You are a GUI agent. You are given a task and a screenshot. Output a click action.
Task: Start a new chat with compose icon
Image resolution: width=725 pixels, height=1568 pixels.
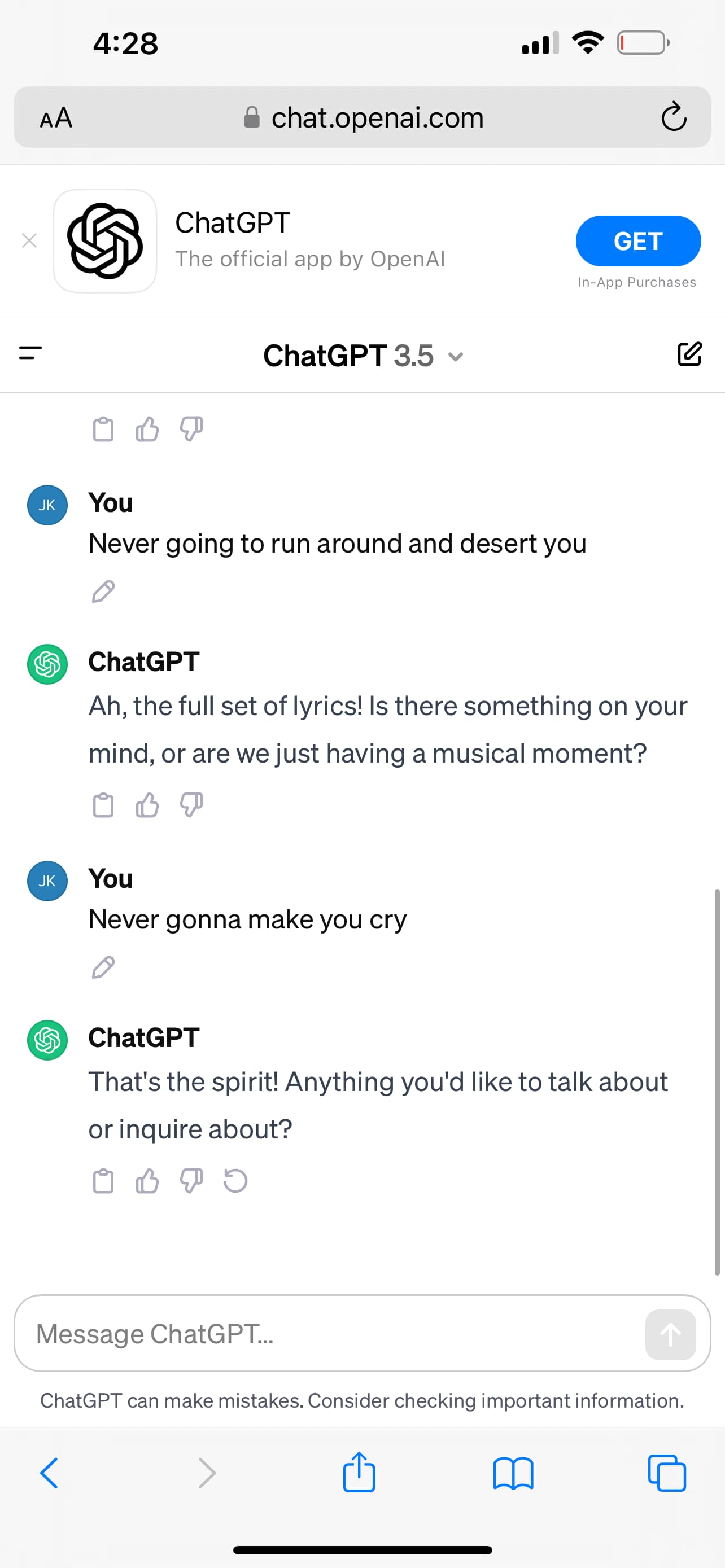coord(689,354)
